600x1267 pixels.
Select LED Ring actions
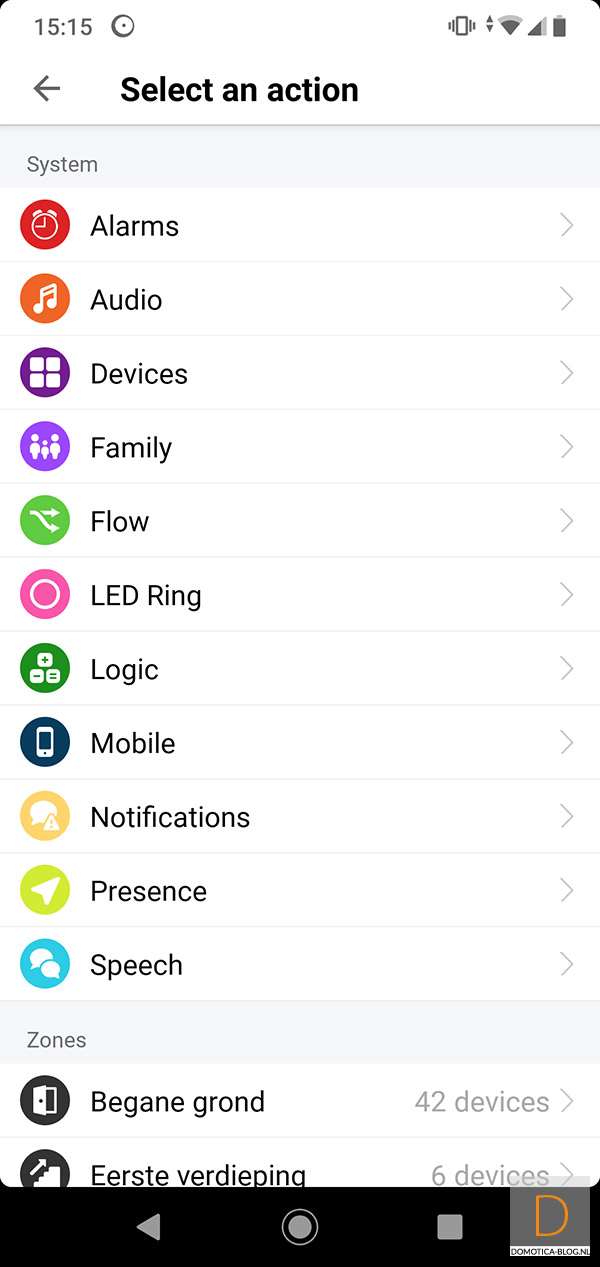(300, 596)
